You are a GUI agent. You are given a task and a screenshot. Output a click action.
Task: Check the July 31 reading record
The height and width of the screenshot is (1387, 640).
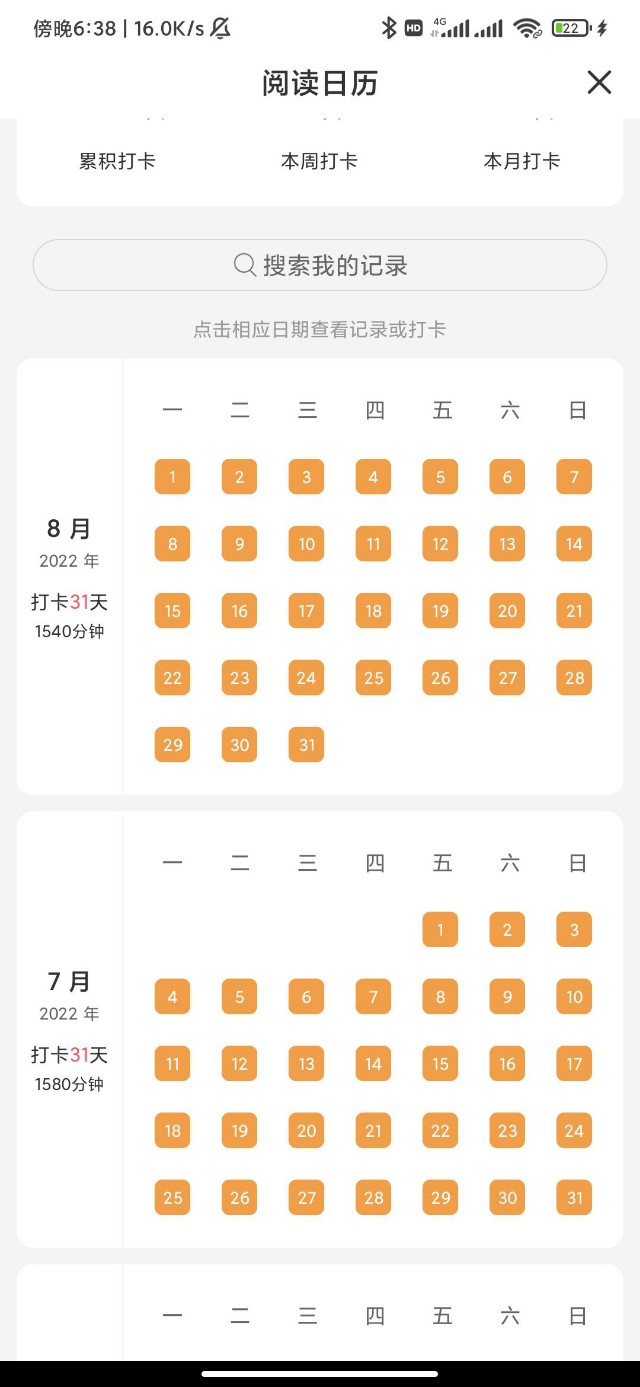574,1198
